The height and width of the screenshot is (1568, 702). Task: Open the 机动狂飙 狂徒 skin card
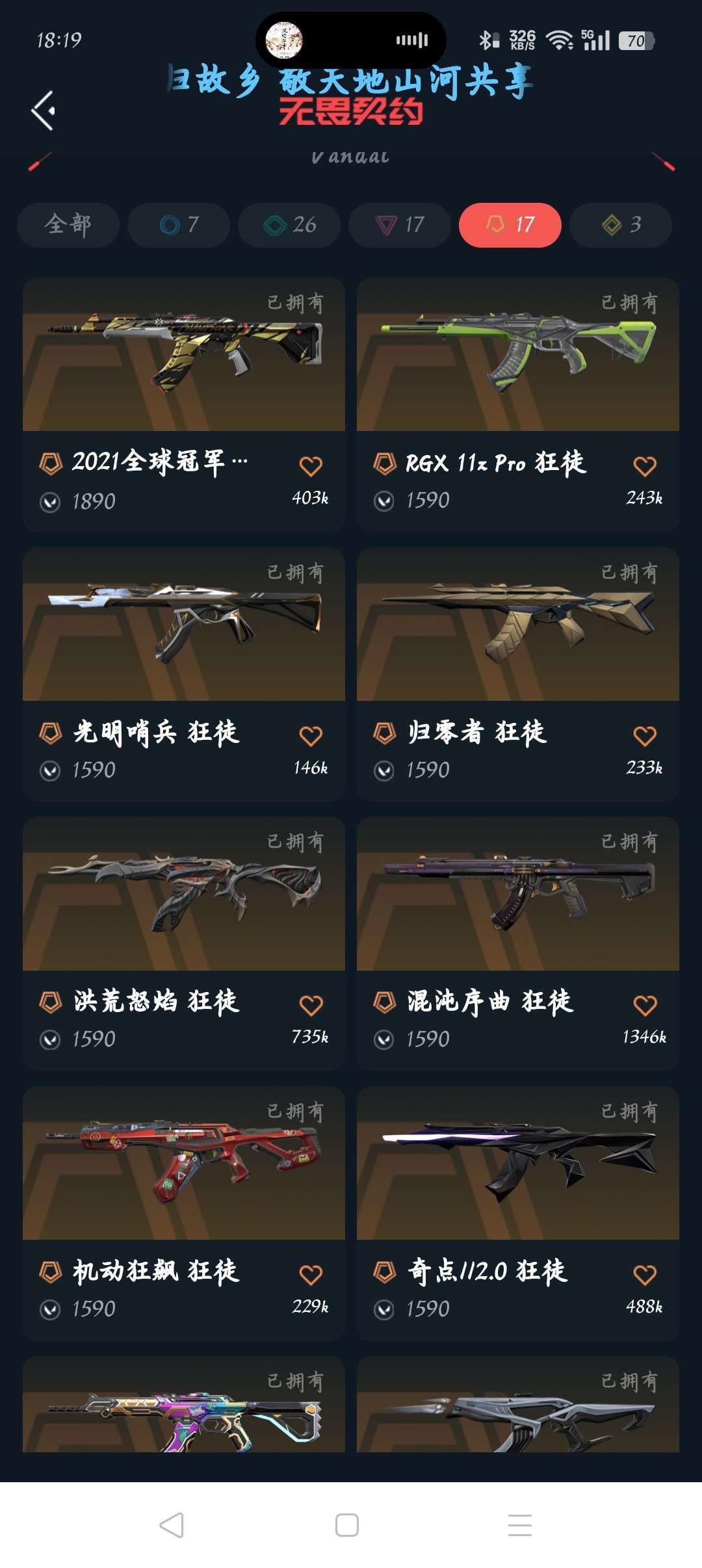click(x=184, y=1214)
